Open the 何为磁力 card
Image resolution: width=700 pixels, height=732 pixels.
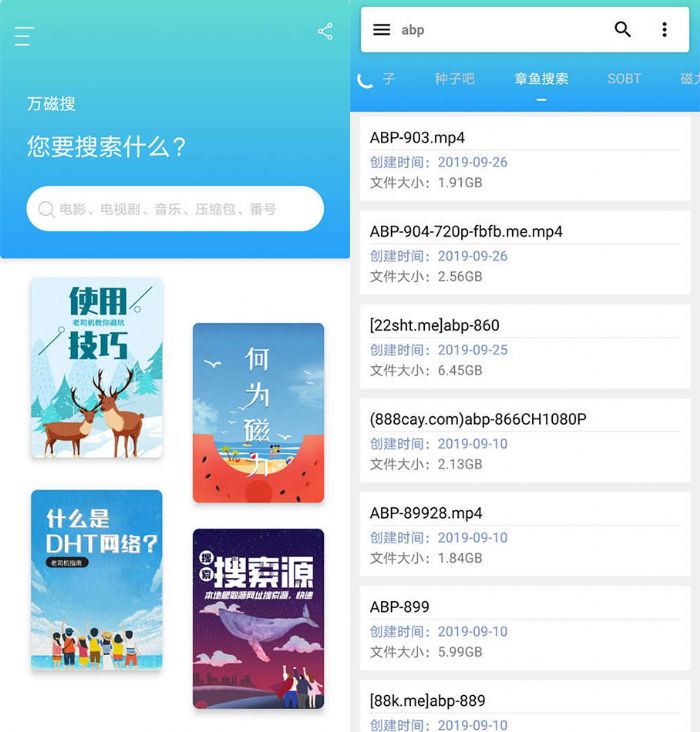258,412
